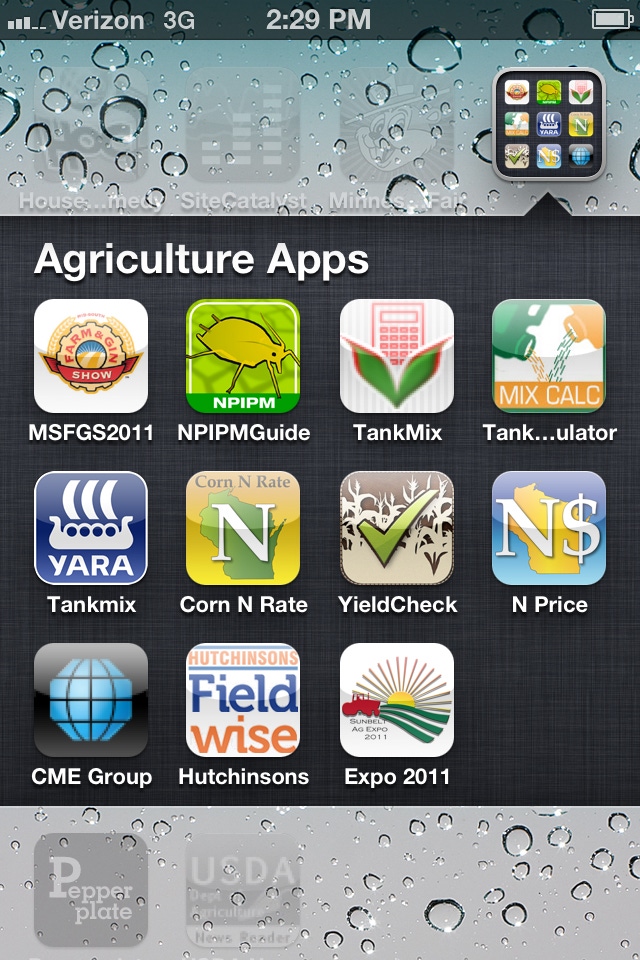Launch the Tank...ulator mix calc app
This screenshot has width=640, height=960.
coord(549,356)
